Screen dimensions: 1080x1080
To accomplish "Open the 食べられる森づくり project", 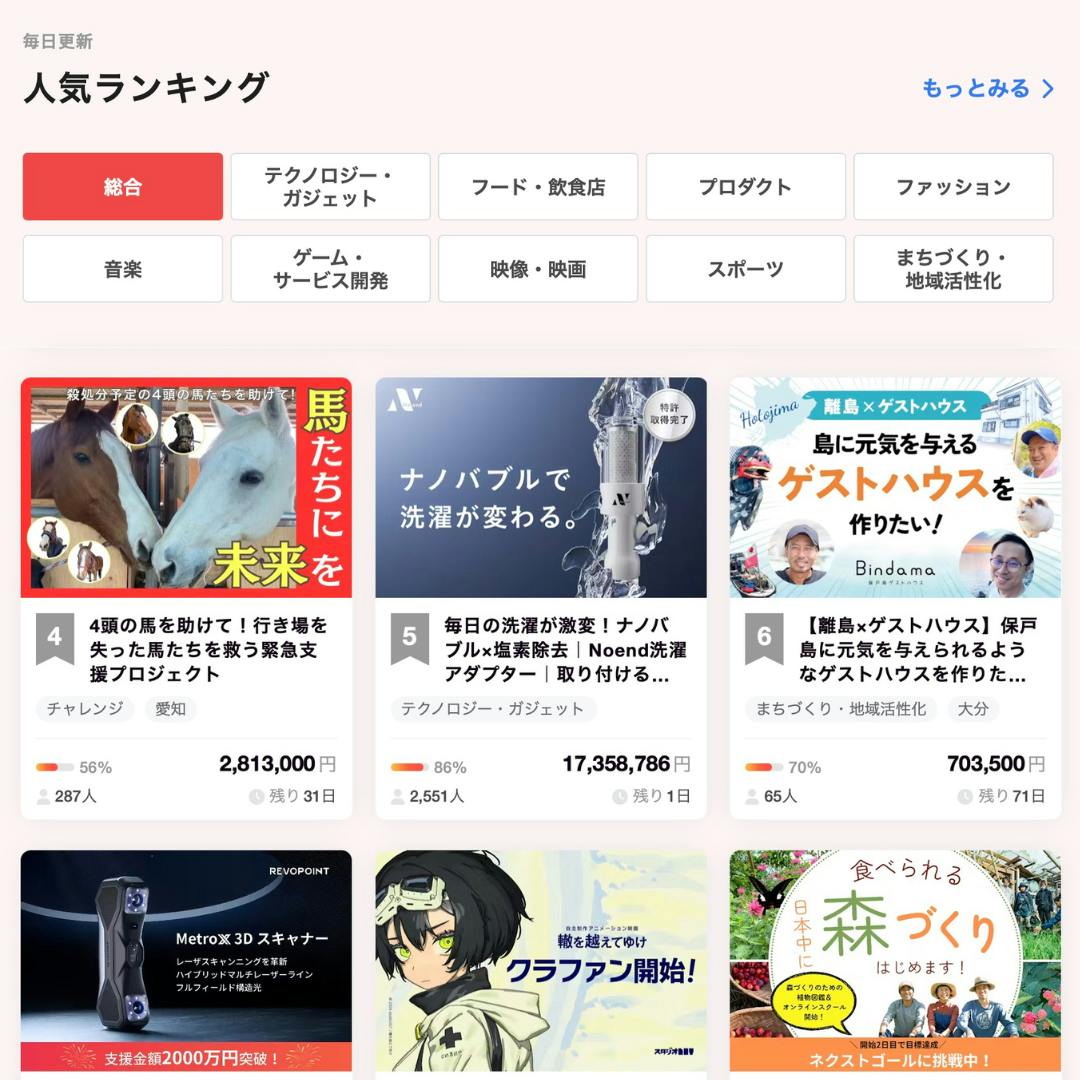I will tap(895, 960).
